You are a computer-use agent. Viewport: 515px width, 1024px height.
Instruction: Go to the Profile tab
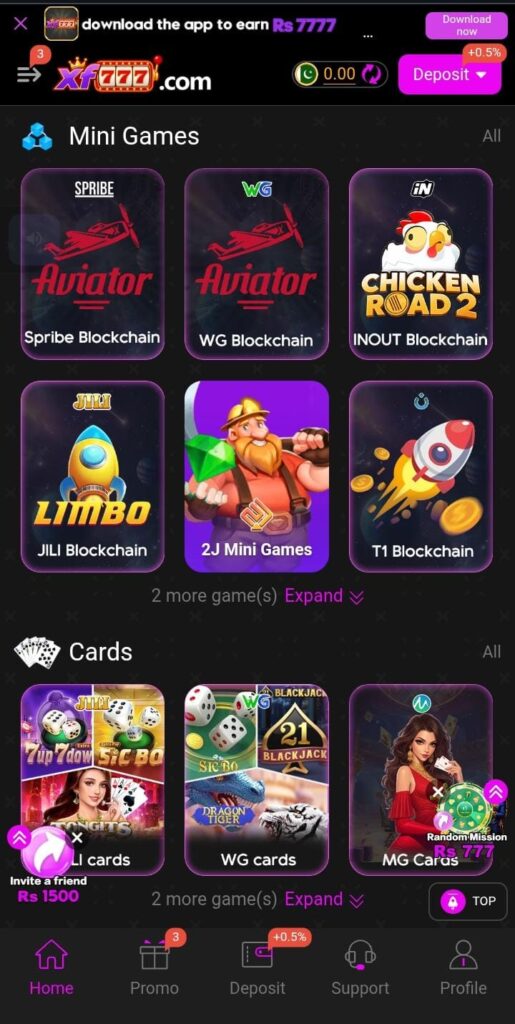pyautogui.click(x=463, y=967)
